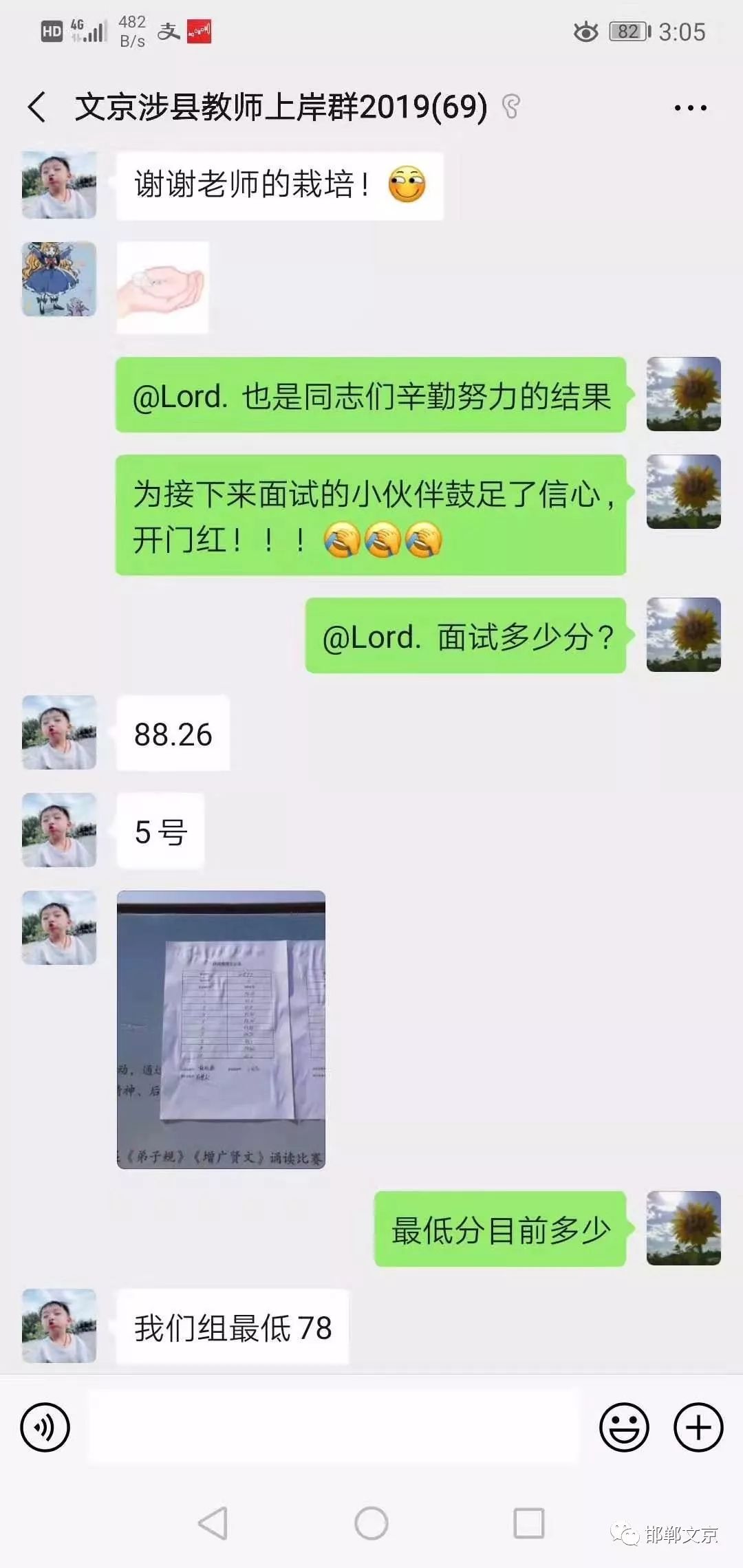Tap the system home button
The height and width of the screenshot is (1568, 743).
[x=371, y=1523]
